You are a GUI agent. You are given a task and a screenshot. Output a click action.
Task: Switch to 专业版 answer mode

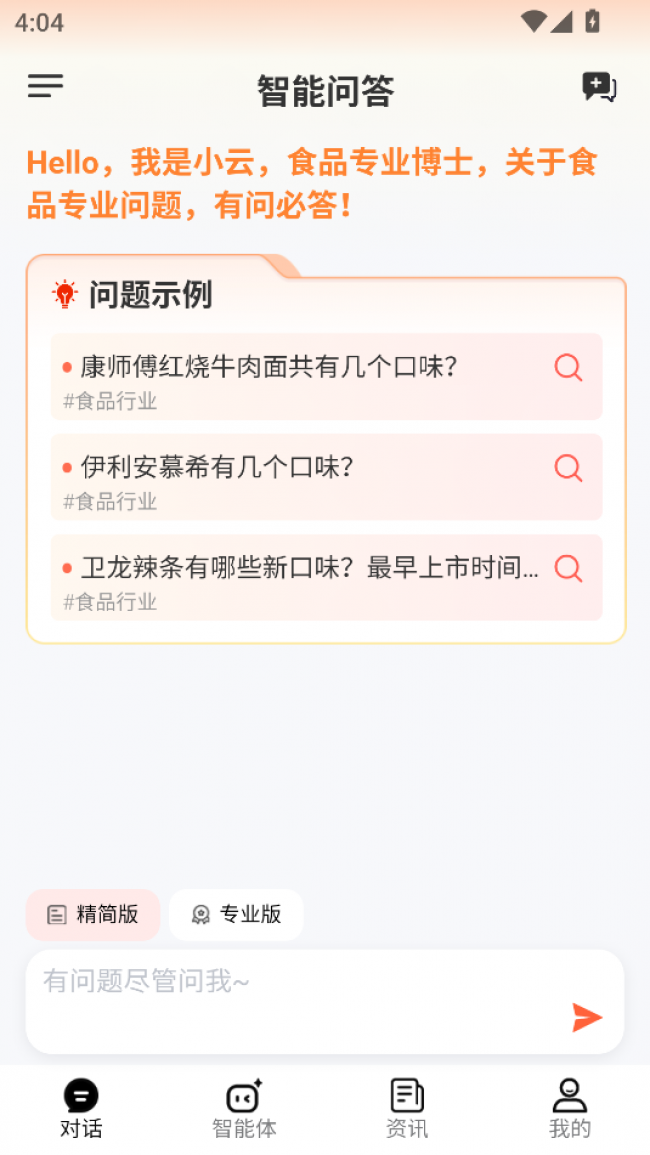click(x=236, y=914)
